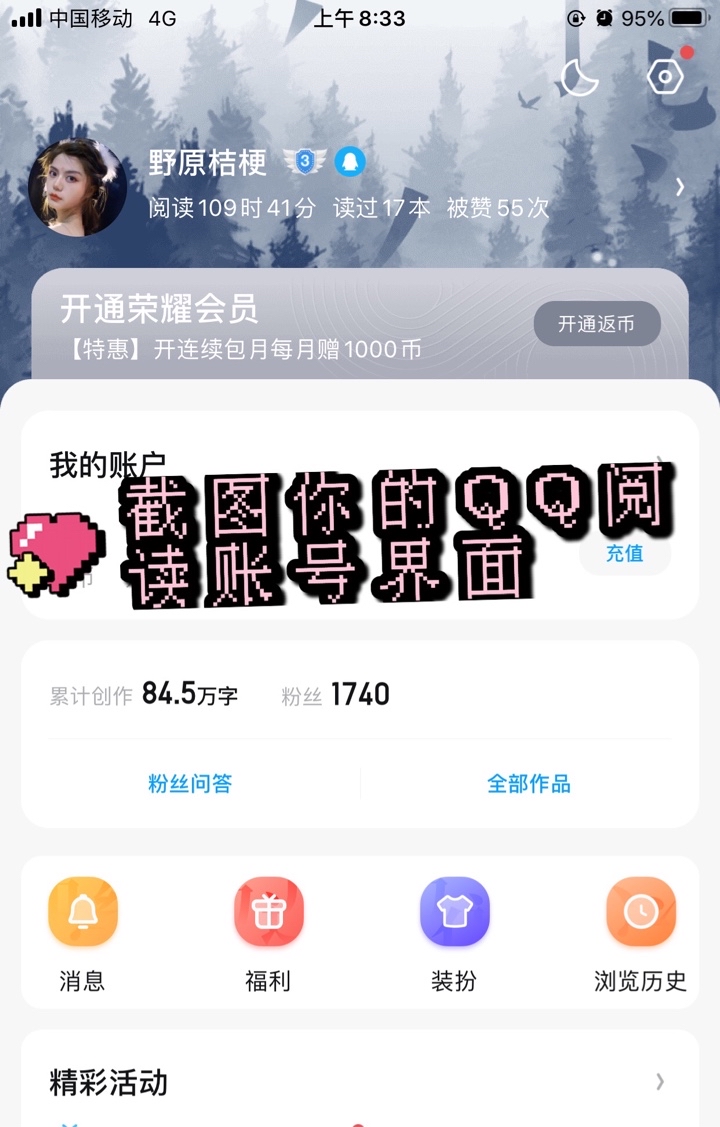Open the profile avatar of 野原桔梗
The width and height of the screenshot is (720, 1127).
click(78, 188)
